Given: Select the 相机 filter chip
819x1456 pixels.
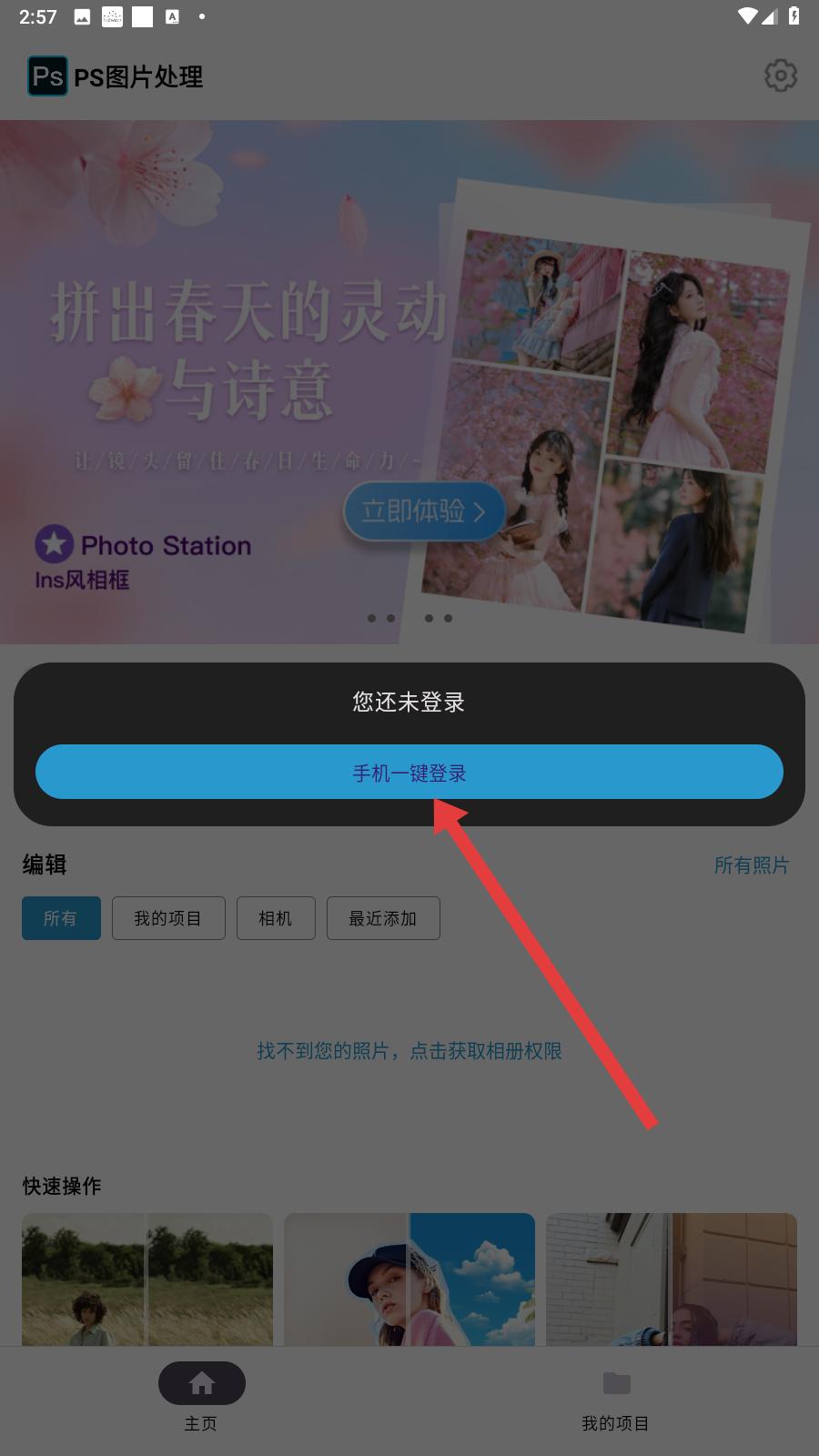Looking at the screenshot, I should coord(276,918).
